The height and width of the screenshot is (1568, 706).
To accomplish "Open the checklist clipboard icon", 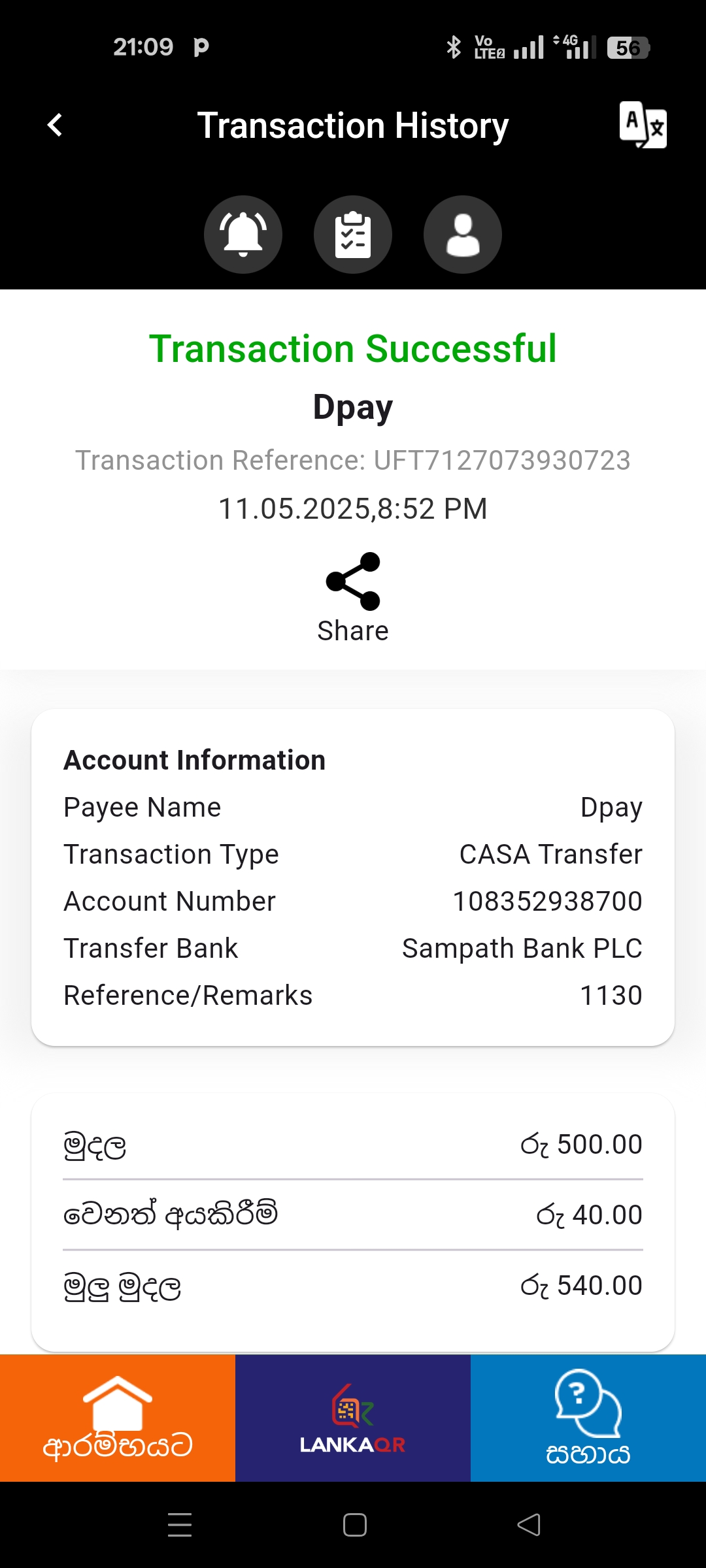I will [353, 235].
